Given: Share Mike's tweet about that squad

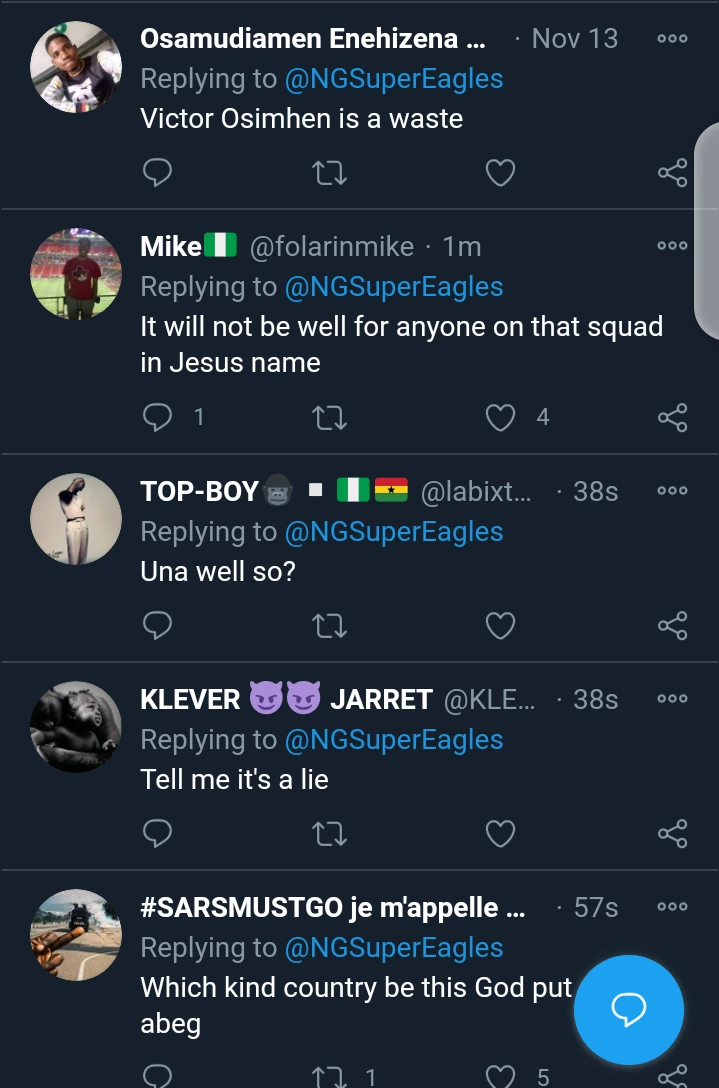Looking at the screenshot, I should pyautogui.click(x=672, y=417).
